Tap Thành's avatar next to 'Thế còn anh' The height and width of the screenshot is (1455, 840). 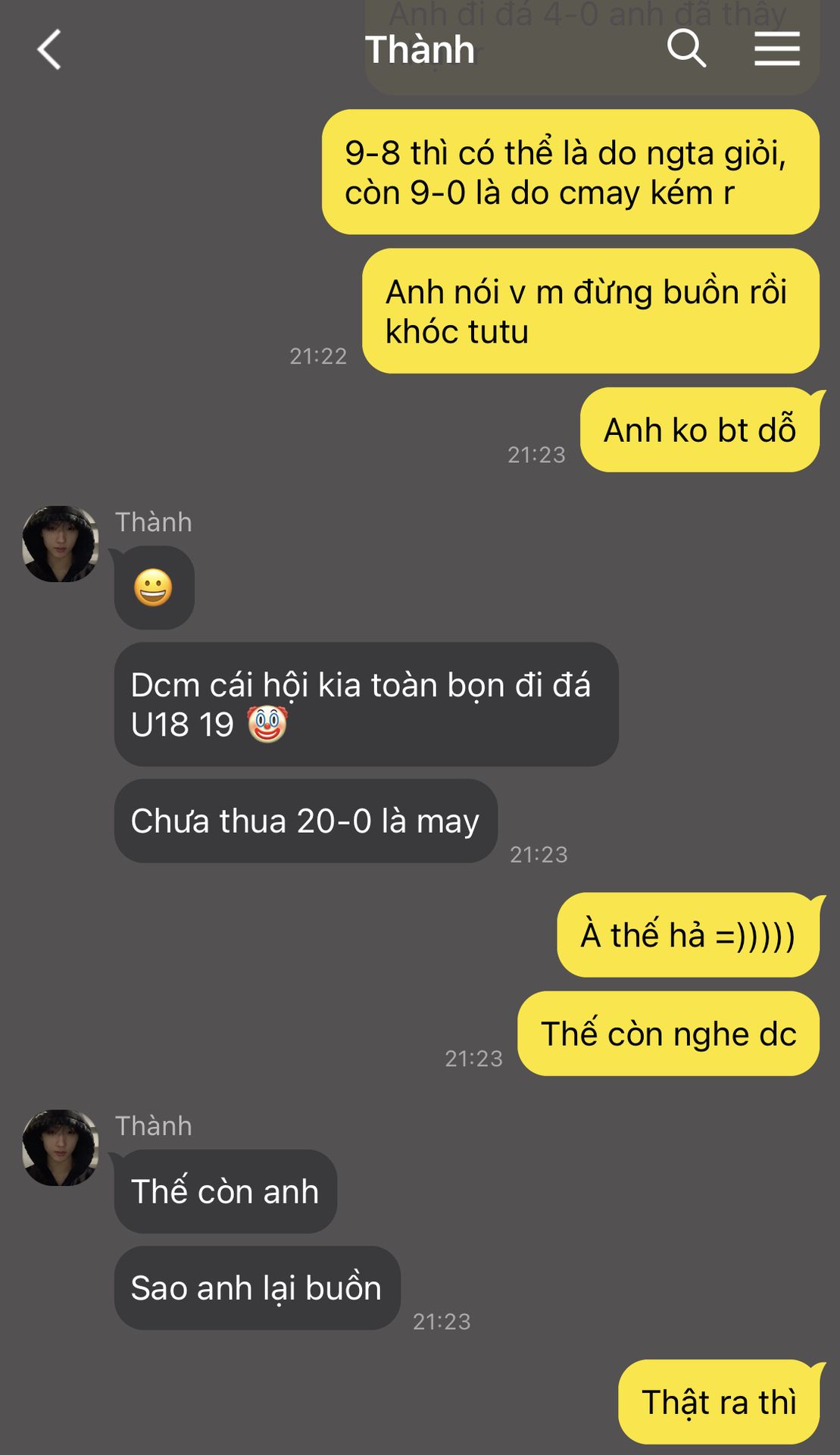tap(61, 1147)
